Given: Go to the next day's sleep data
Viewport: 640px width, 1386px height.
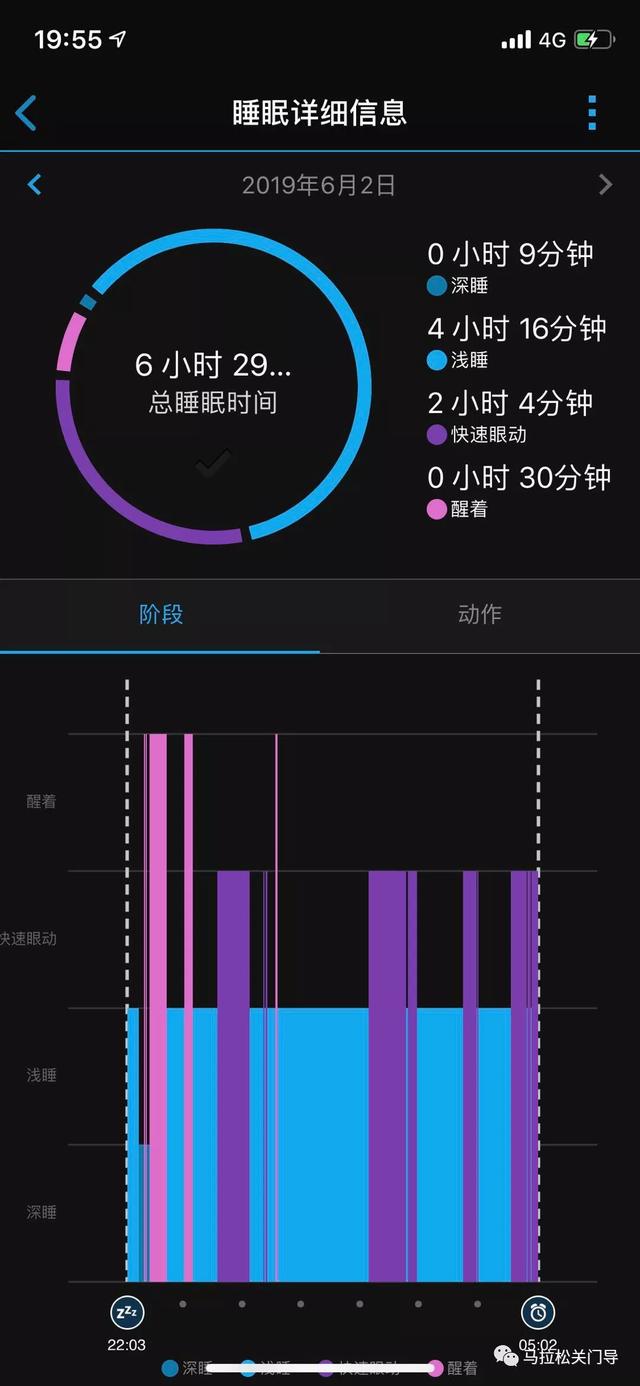Looking at the screenshot, I should (x=604, y=185).
